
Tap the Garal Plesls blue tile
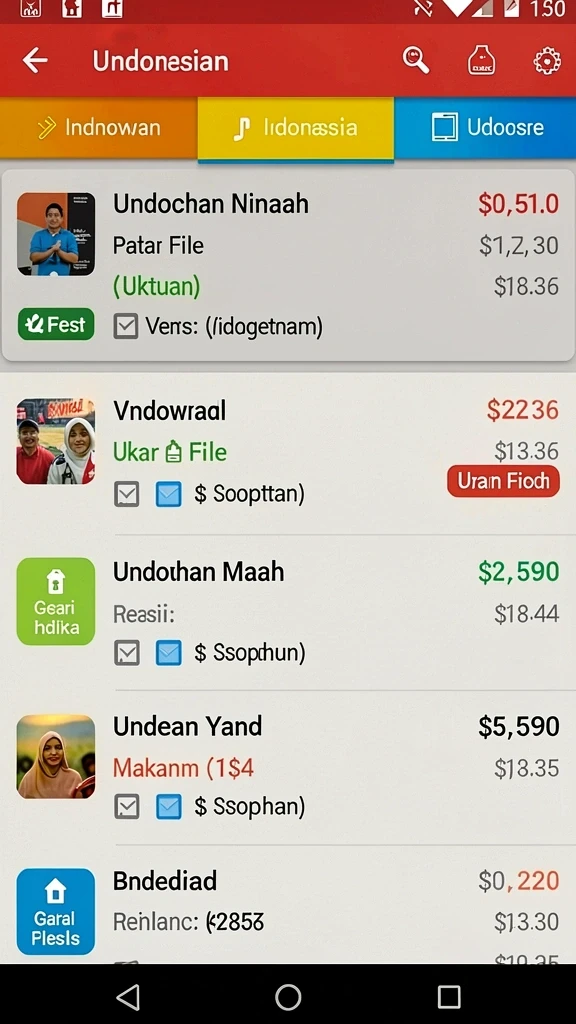point(56,912)
